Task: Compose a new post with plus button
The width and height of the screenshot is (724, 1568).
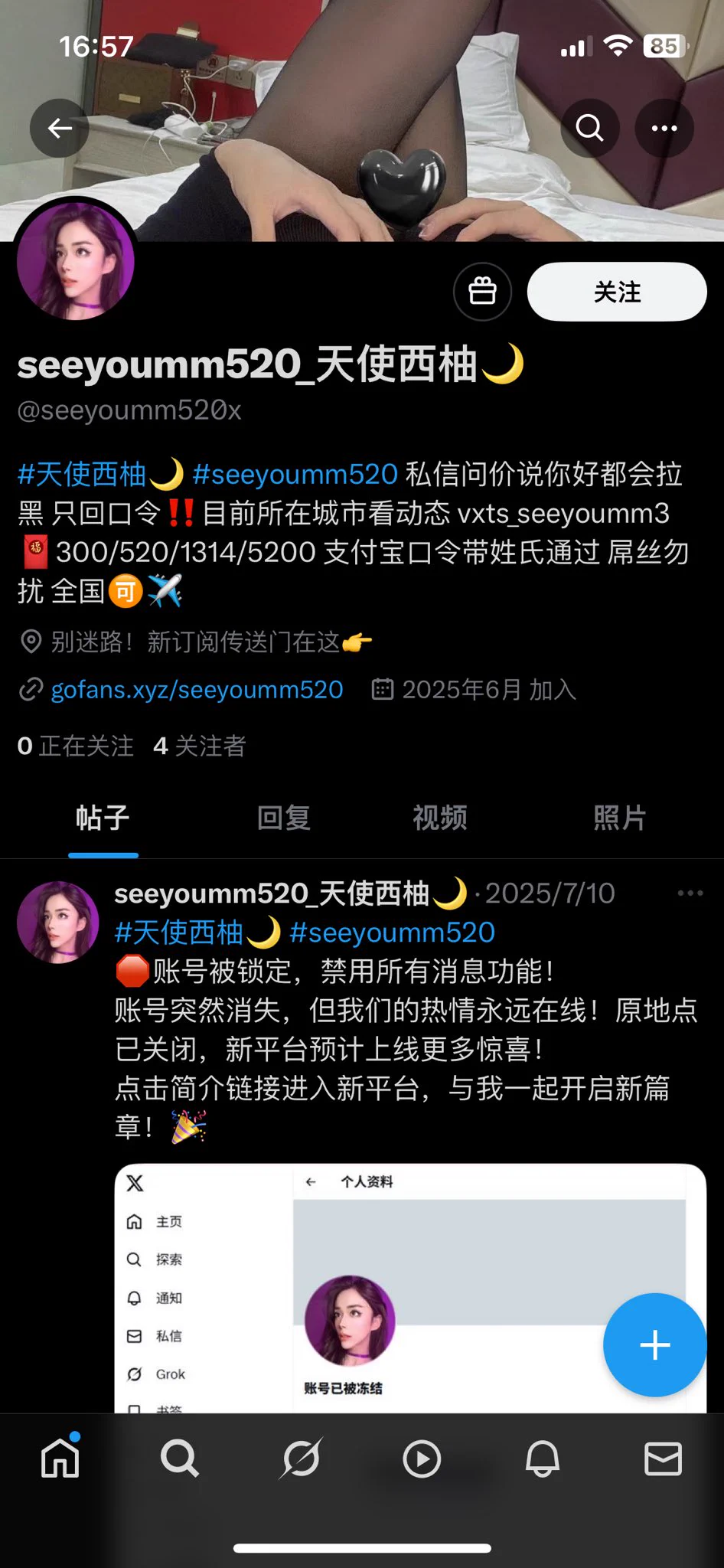Action: [x=654, y=1344]
